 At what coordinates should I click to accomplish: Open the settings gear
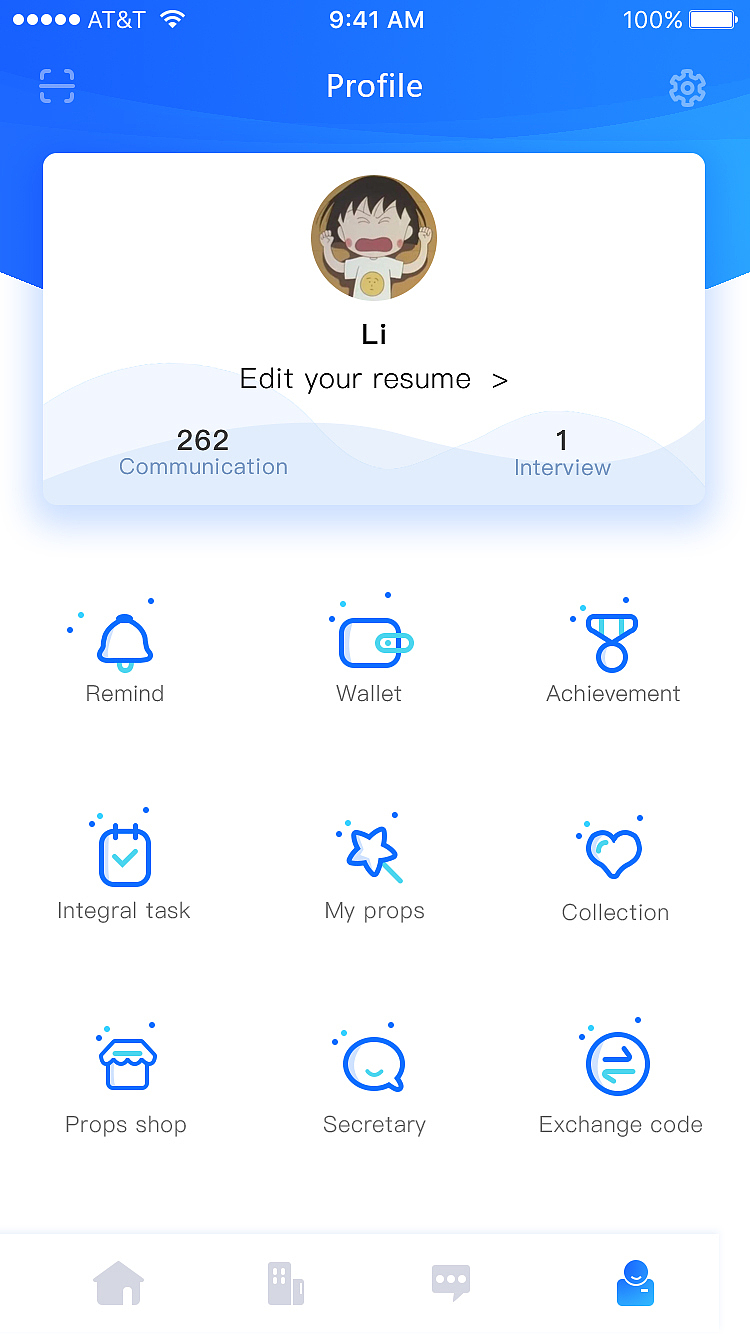(687, 88)
